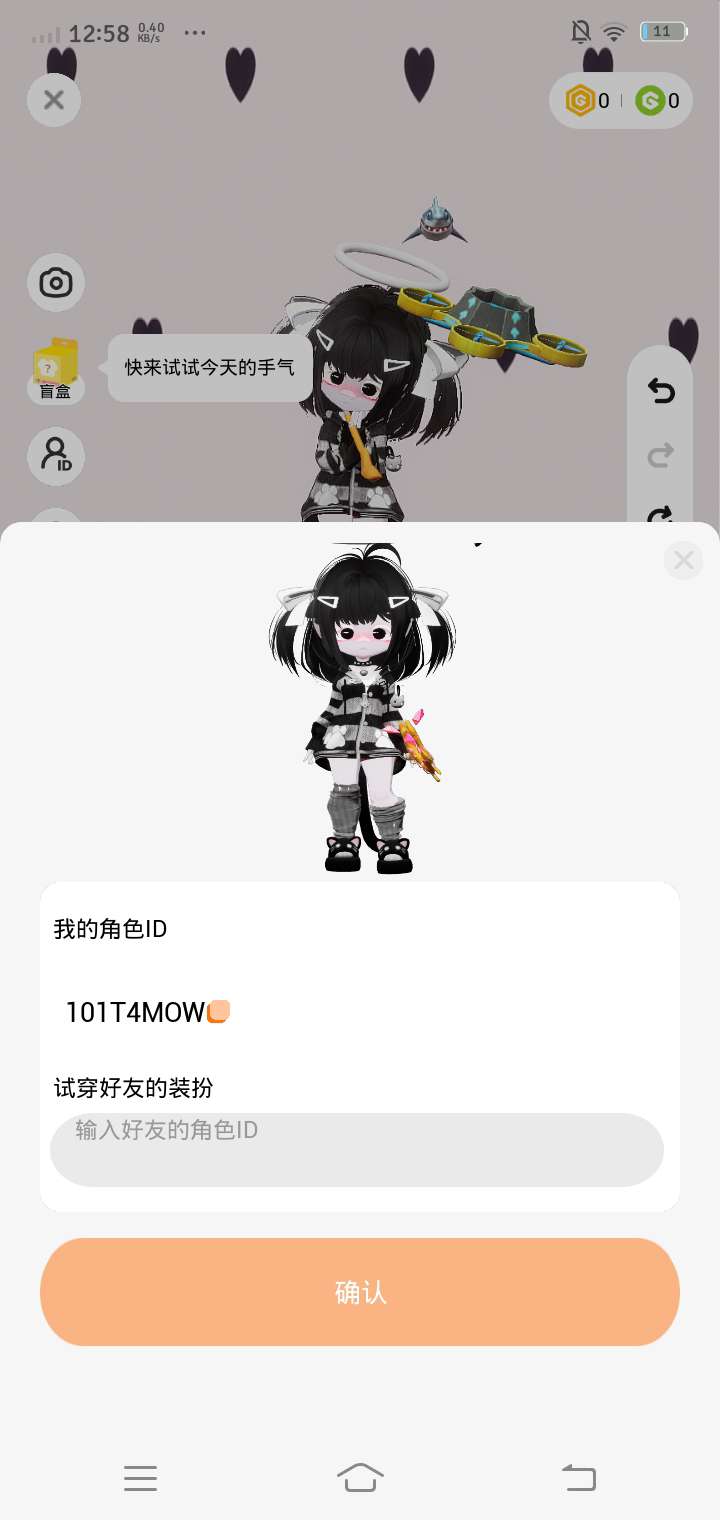Open the 盲盒 blind box

pyautogui.click(x=56, y=370)
